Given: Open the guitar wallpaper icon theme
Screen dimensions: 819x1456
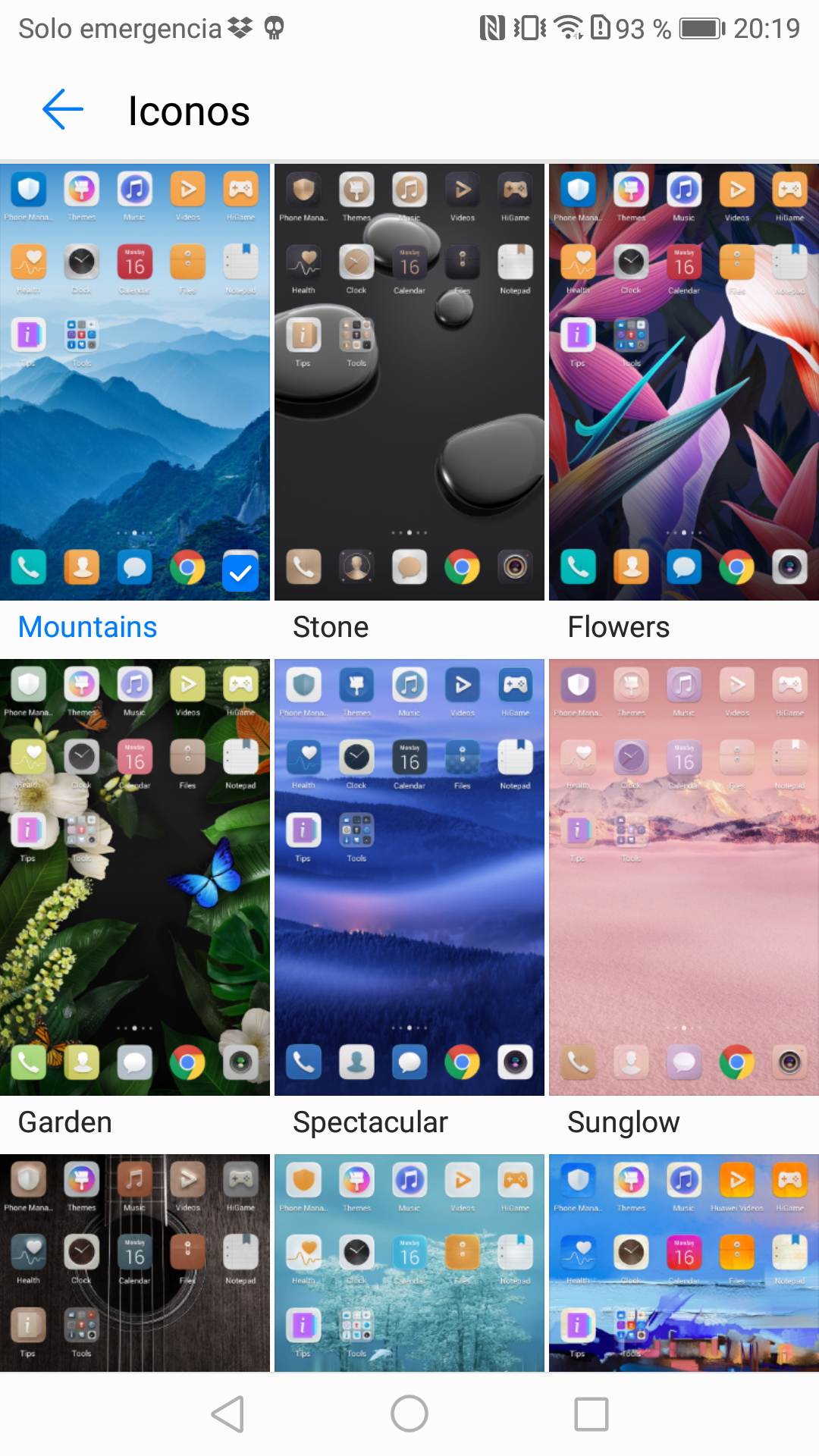Looking at the screenshot, I should click(x=135, y=1263).
